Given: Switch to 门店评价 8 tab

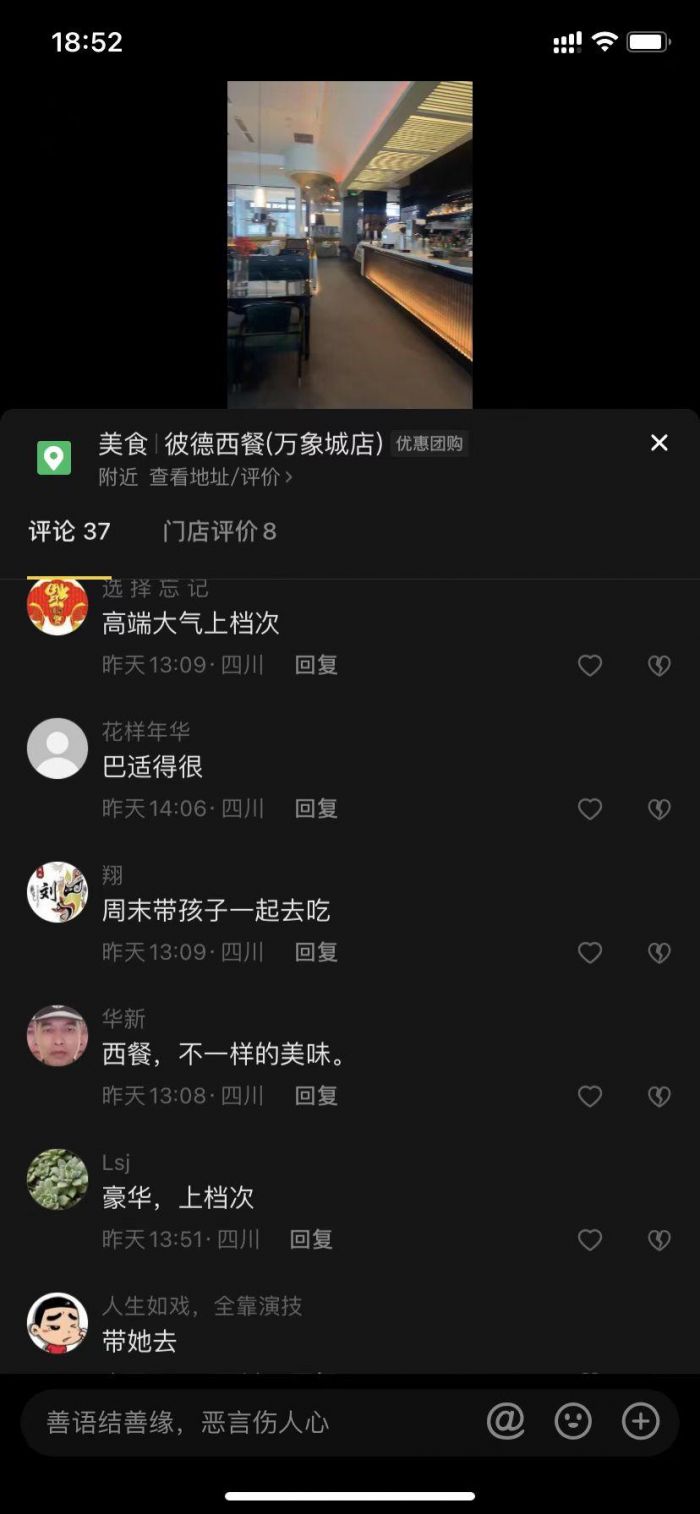Looking at the screenshot, I should (x=219, y=531).
